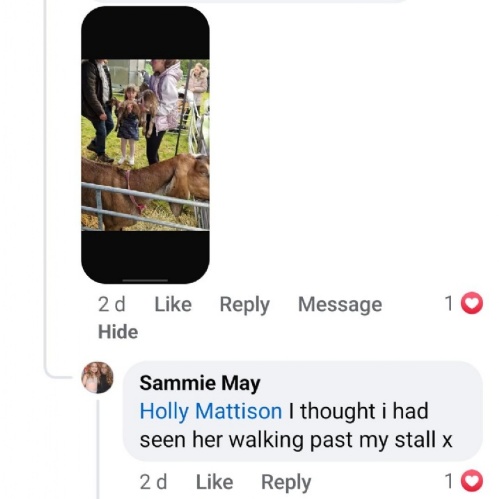
Task: Open the Holly Mattison mention link
Action: coord(211,411)
